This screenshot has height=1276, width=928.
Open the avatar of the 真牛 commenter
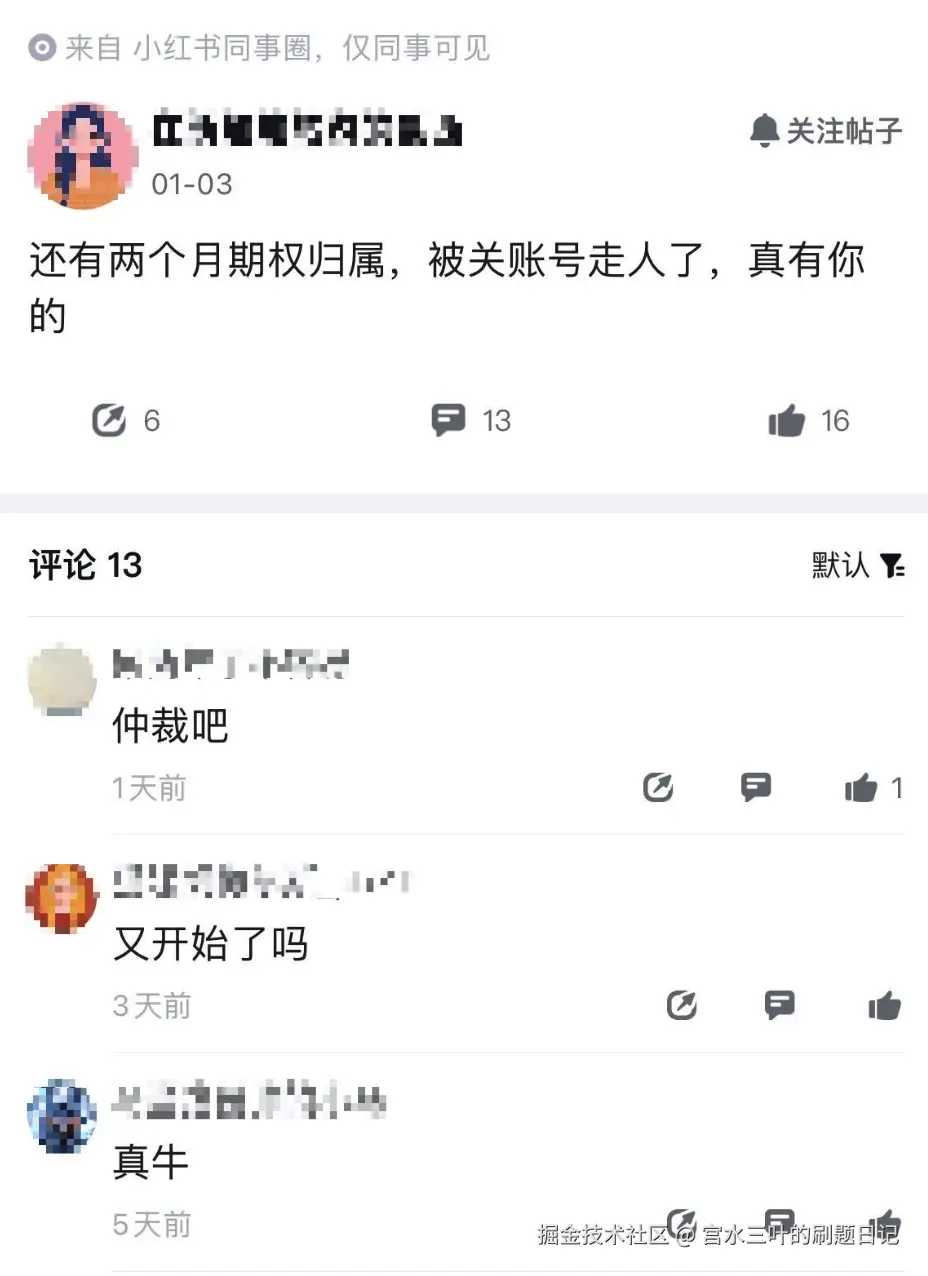(x=62, y=1116)
